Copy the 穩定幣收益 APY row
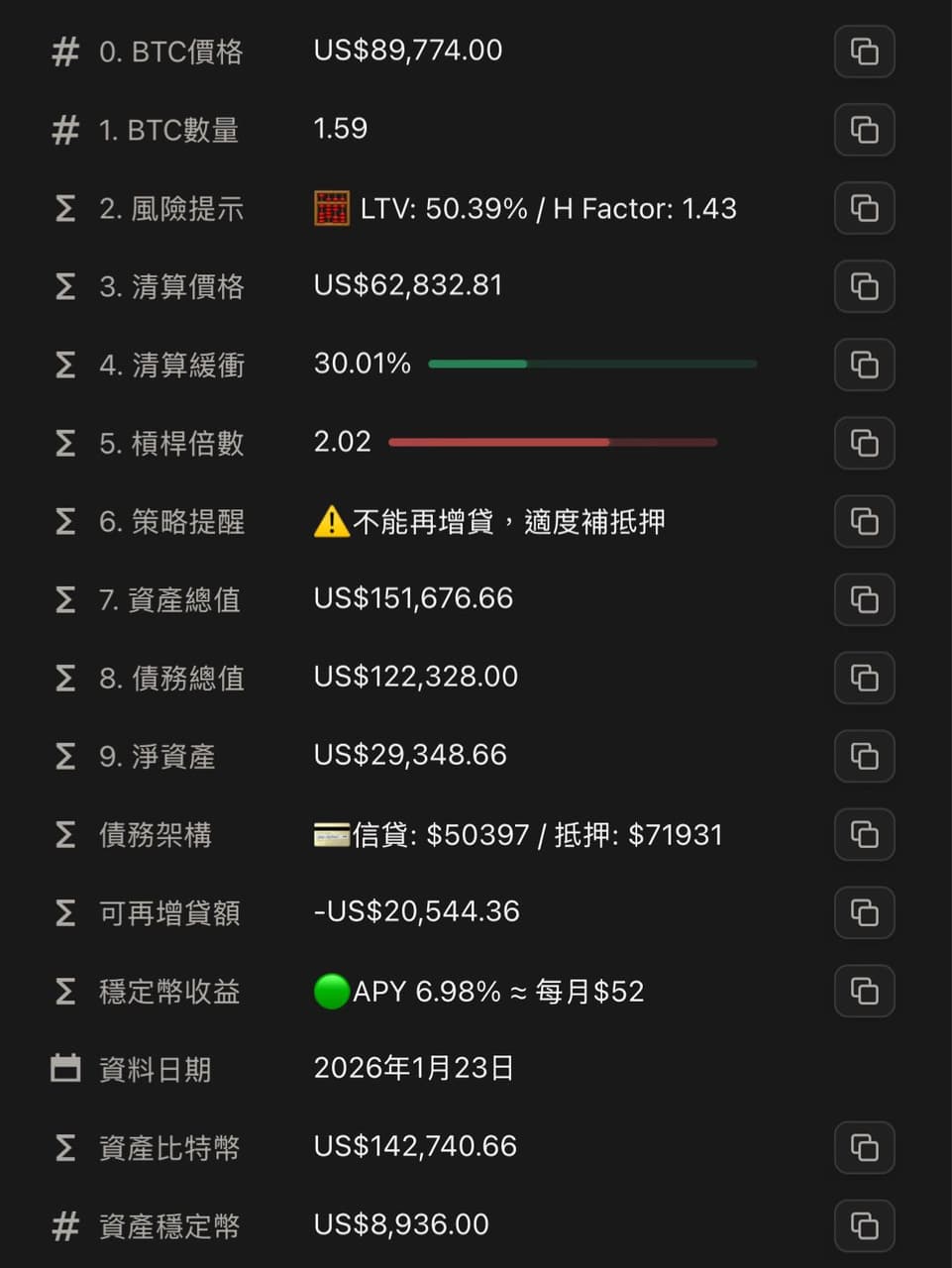Viewport: 952px width, 1268px height. tap(864, 991)
